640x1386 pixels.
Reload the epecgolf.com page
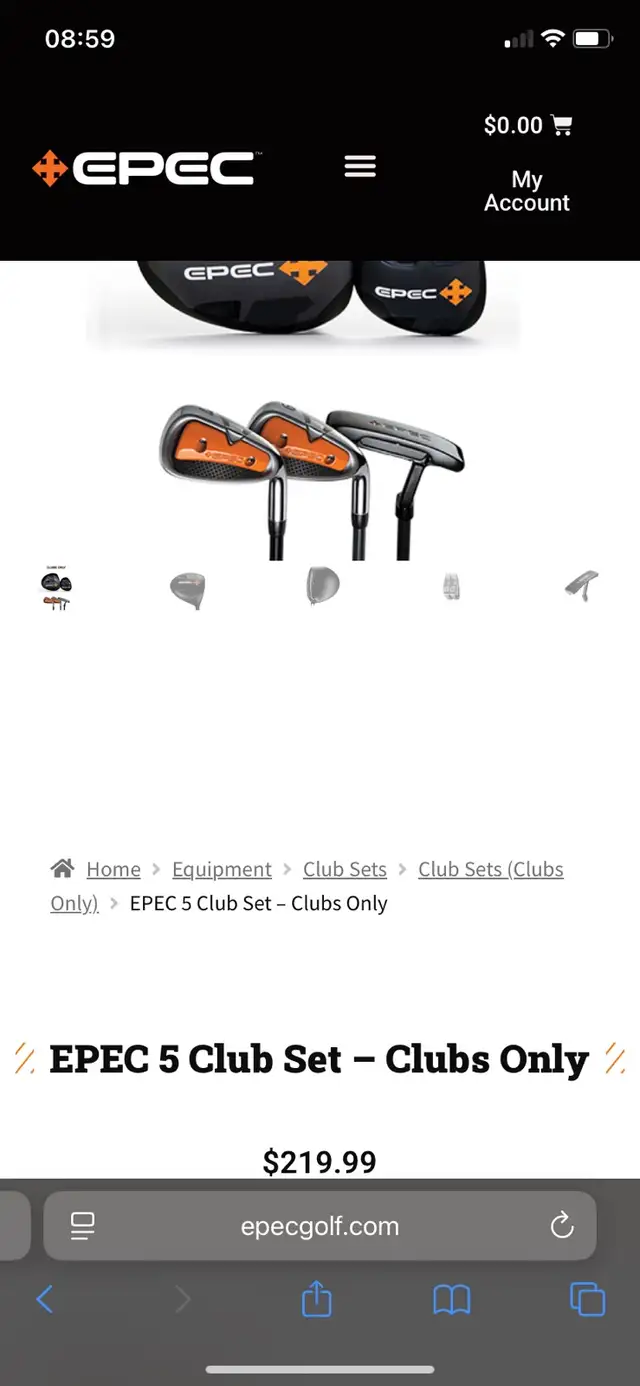[562, 1225]
